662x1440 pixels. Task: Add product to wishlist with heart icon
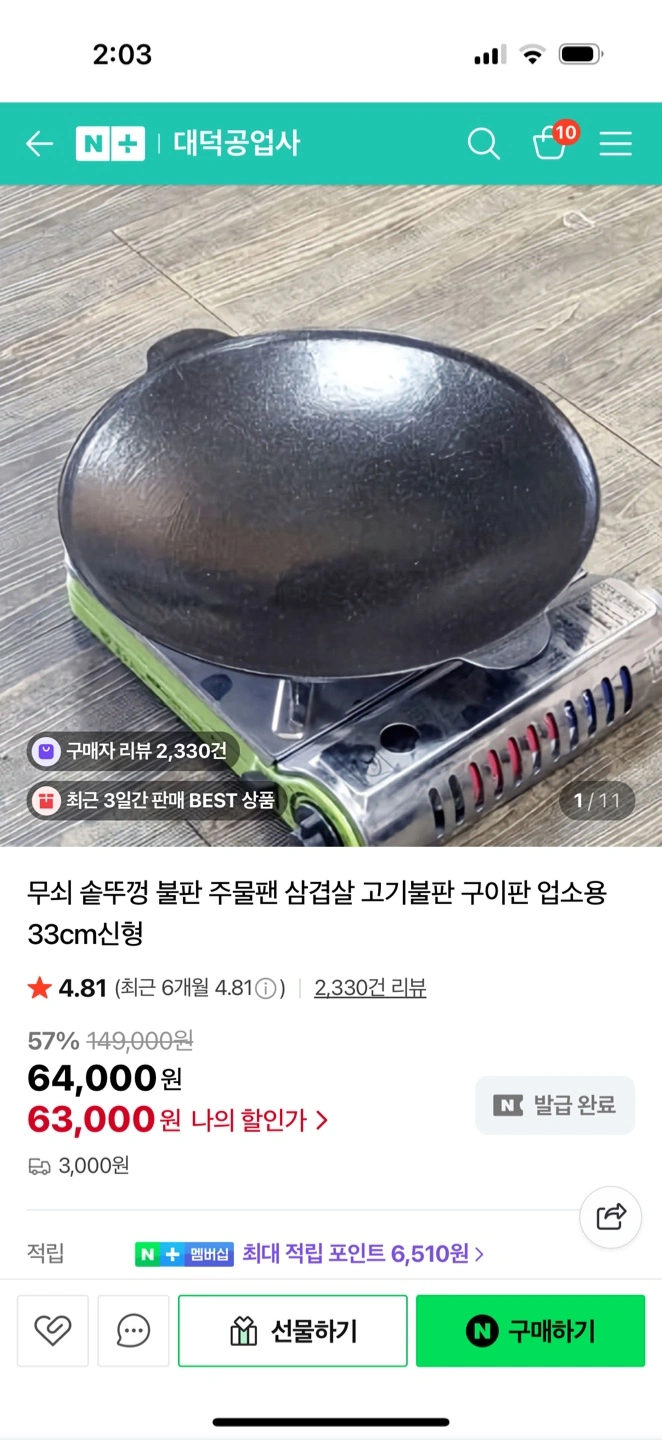53,1330
